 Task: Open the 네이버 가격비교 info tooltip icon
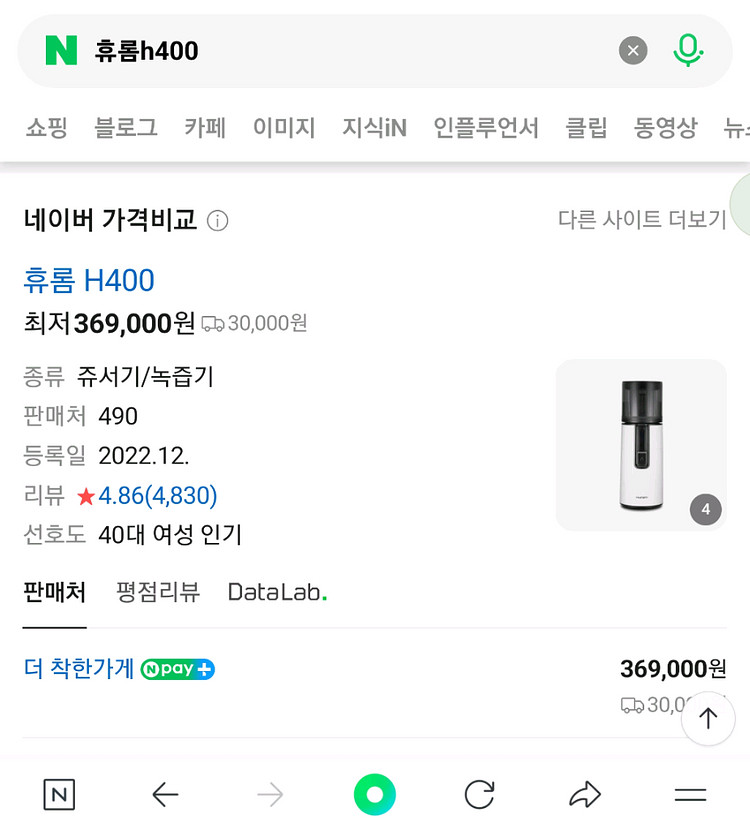click(x=217, y=222)
